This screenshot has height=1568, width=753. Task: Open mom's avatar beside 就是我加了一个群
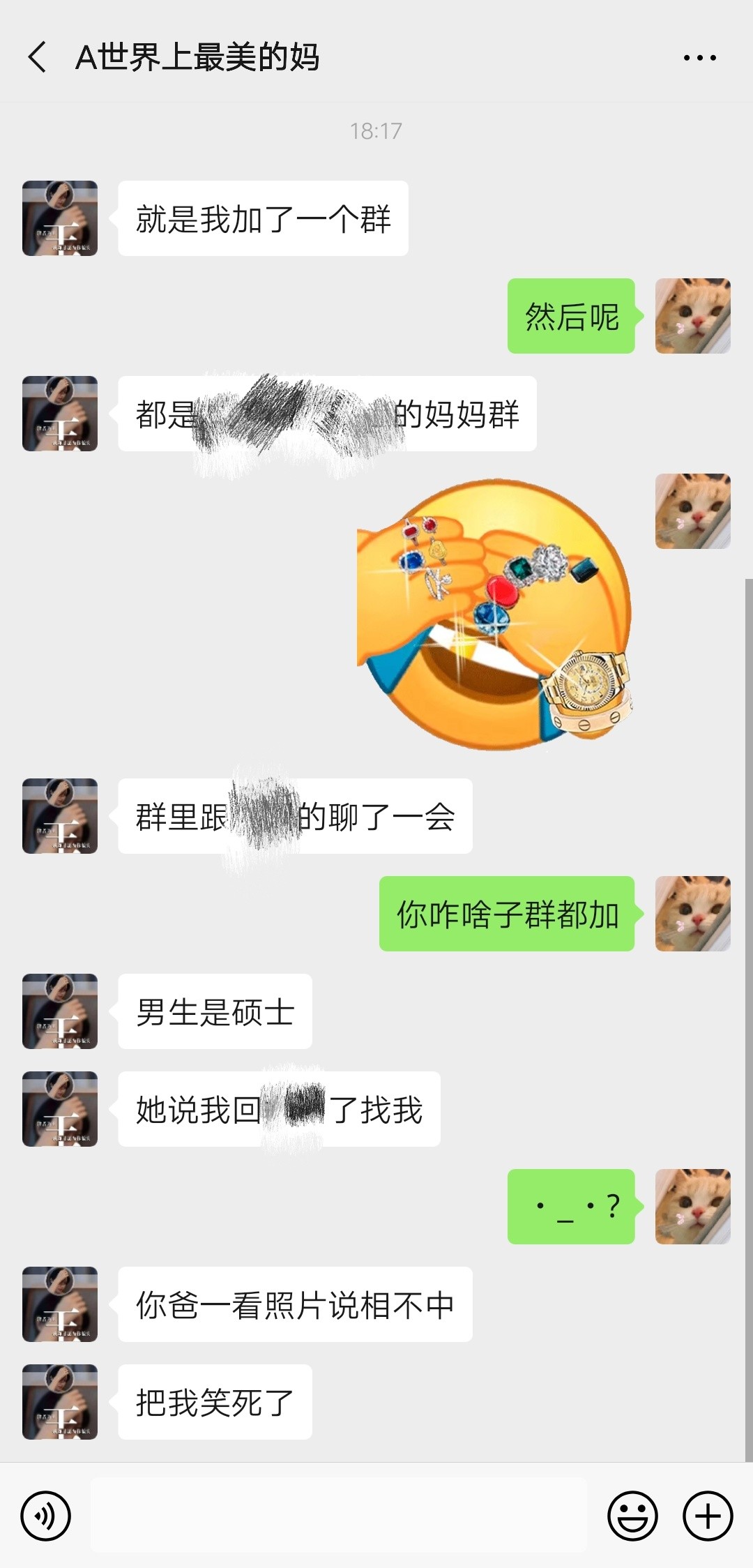coord(60,218)
